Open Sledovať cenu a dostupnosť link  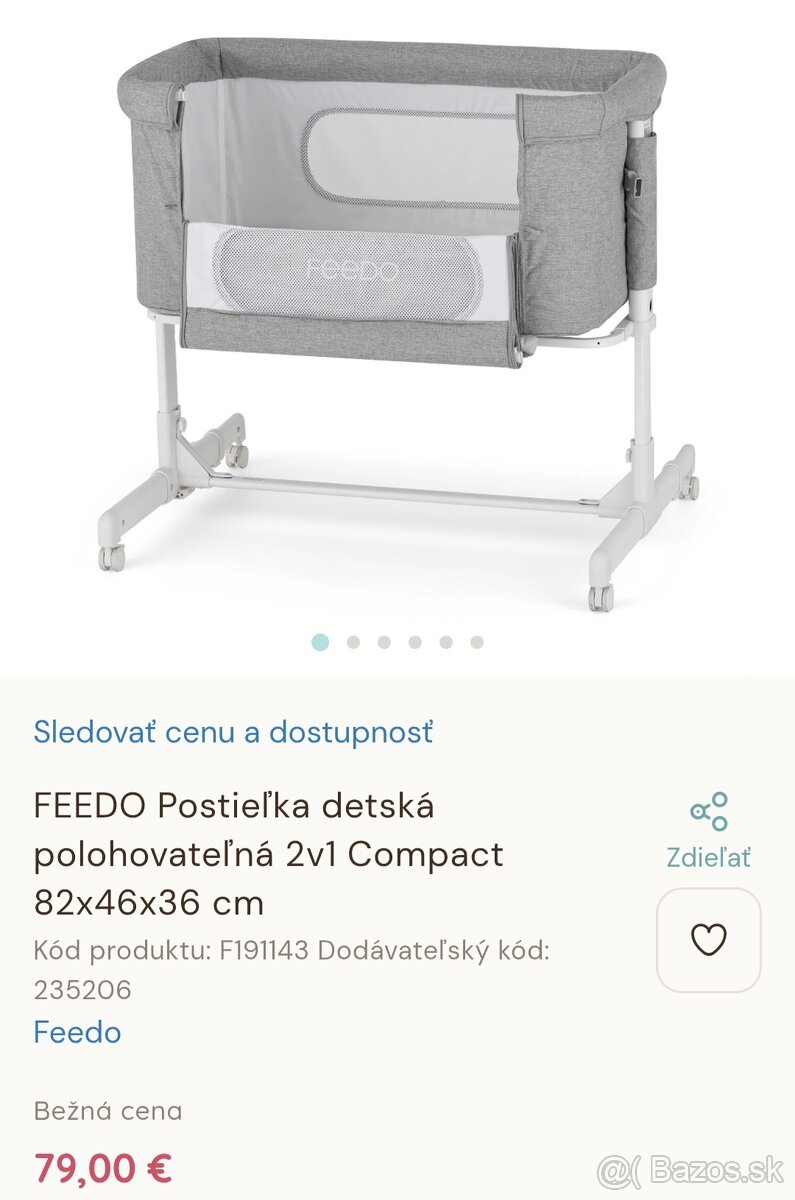233,731
